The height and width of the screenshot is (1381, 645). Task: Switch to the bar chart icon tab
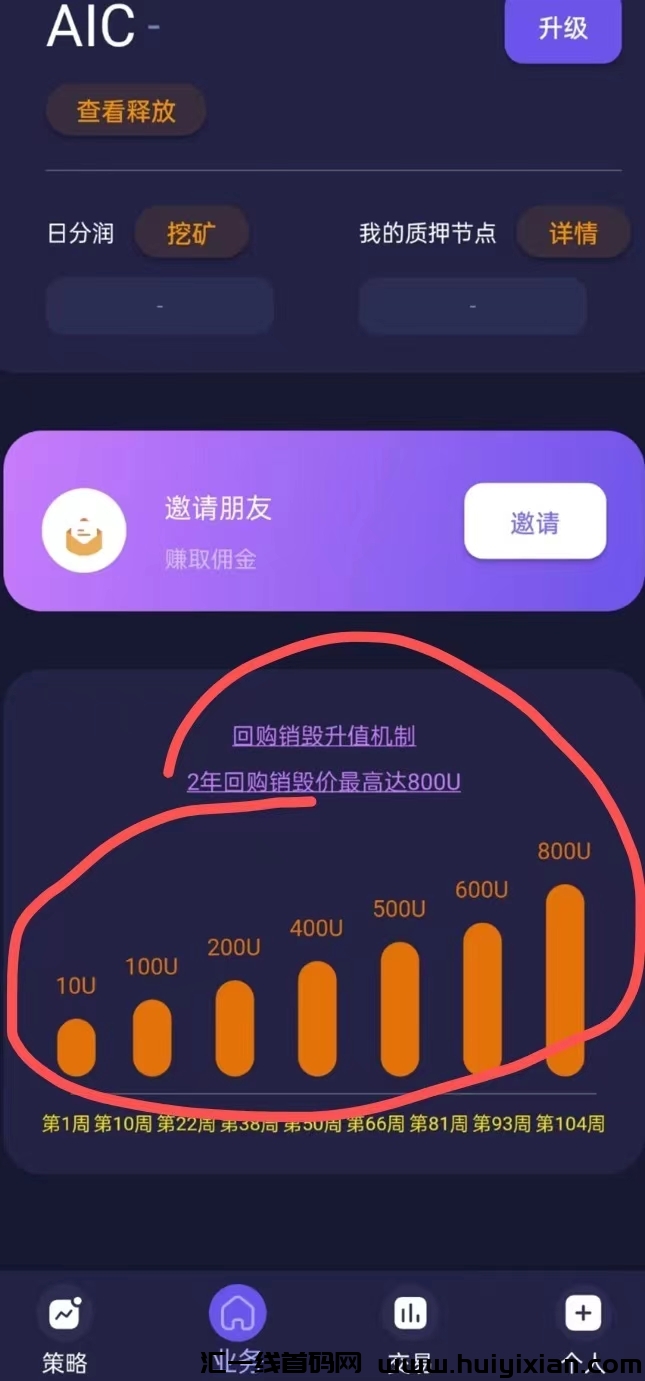[x=410, y=1313]
